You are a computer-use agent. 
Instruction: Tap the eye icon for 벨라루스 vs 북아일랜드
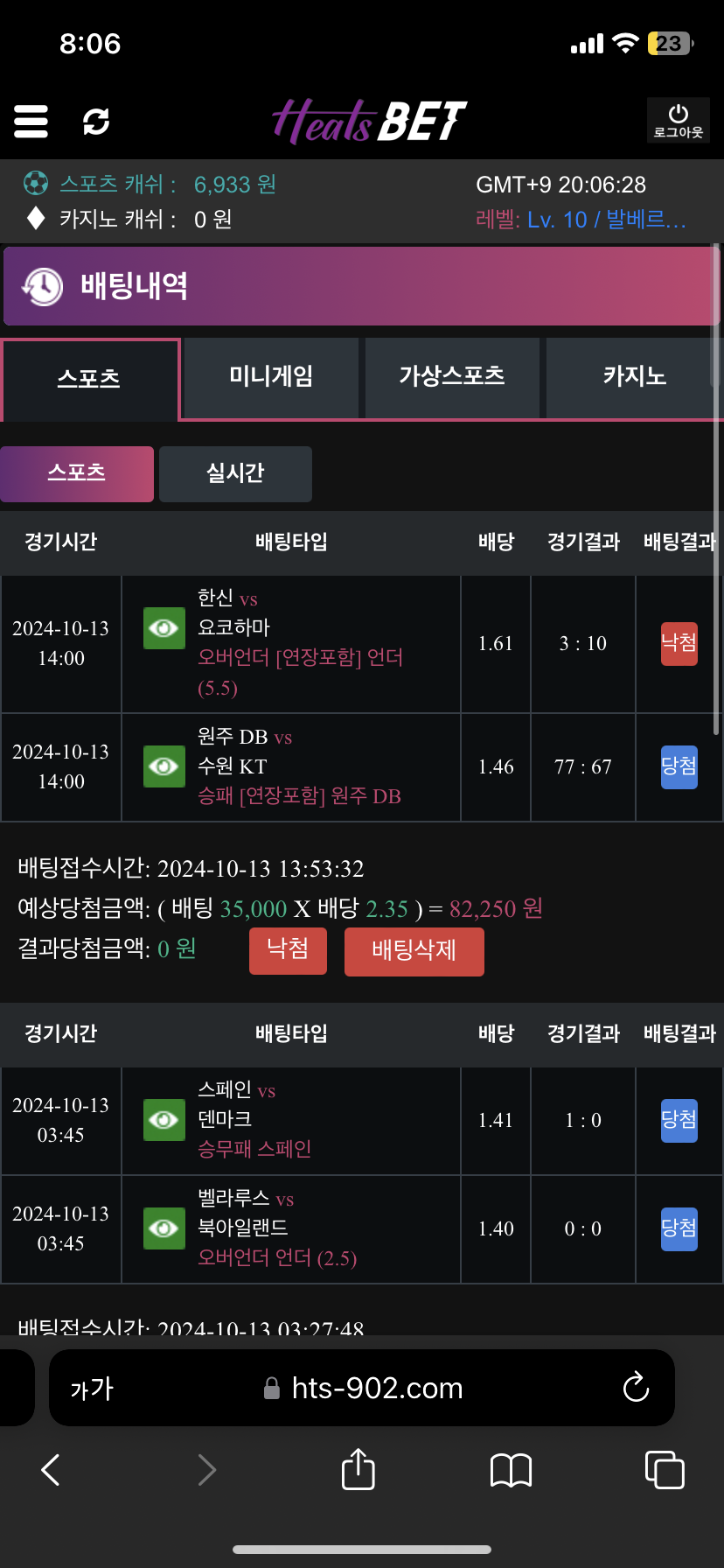[164, 1228]
